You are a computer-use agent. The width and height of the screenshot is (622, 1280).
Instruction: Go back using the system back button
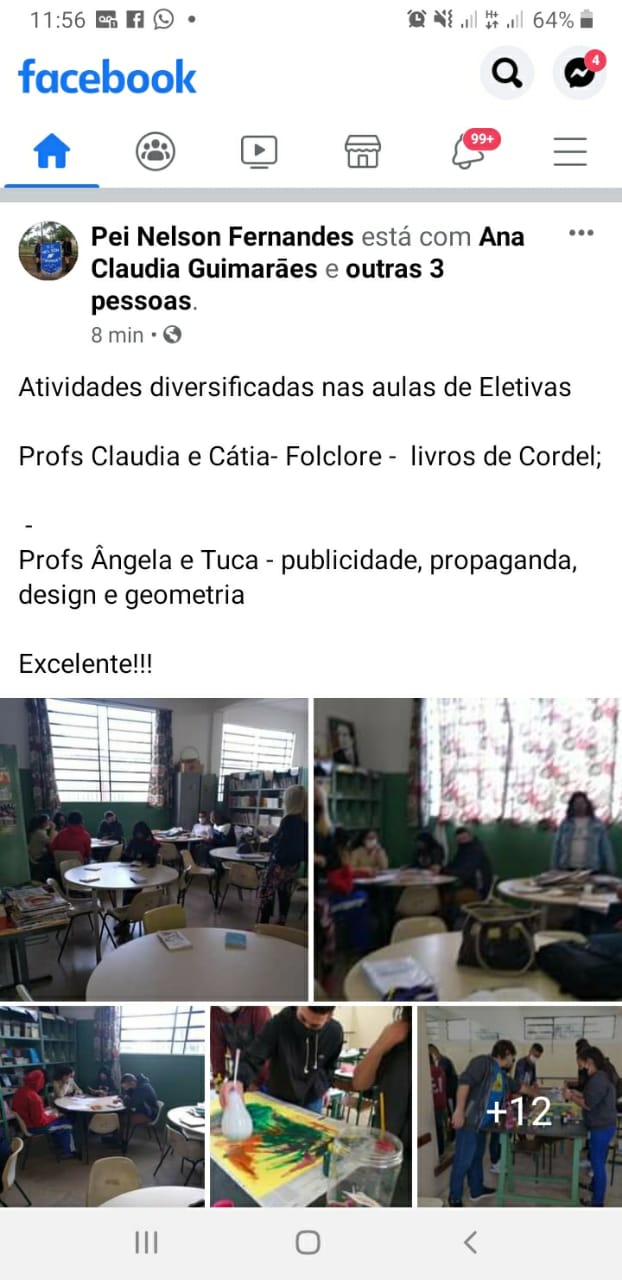[x=470, y=1243]
